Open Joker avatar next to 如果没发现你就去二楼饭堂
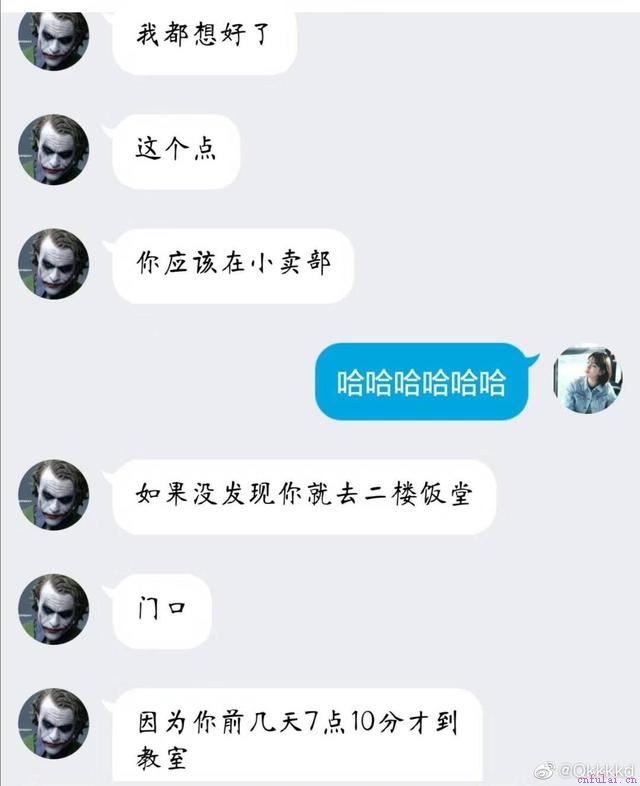The height and width of the screenshot is (786, 640). tap(54, 494)
